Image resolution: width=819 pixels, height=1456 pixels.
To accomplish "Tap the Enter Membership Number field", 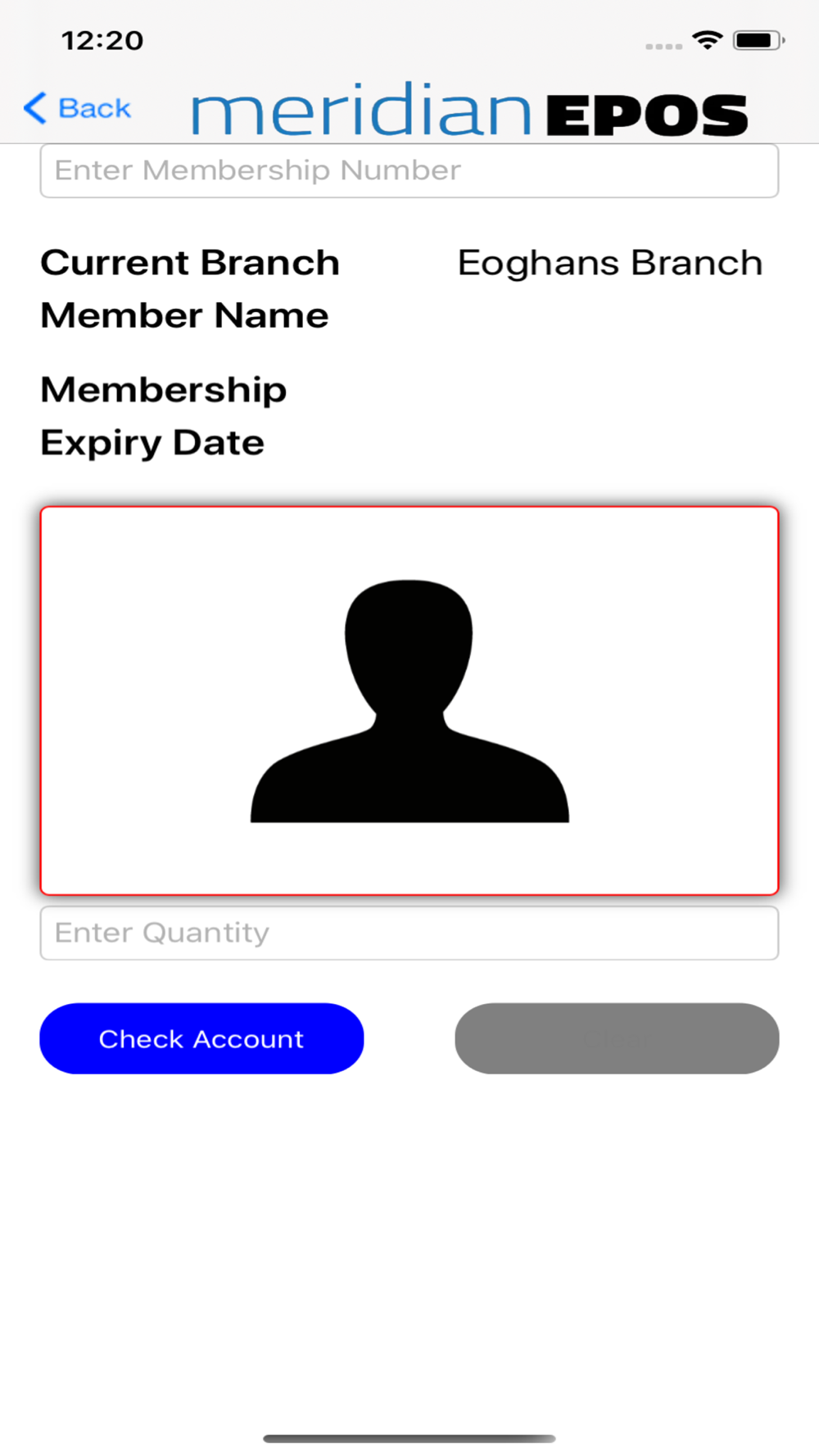I will tap(409, 170).
